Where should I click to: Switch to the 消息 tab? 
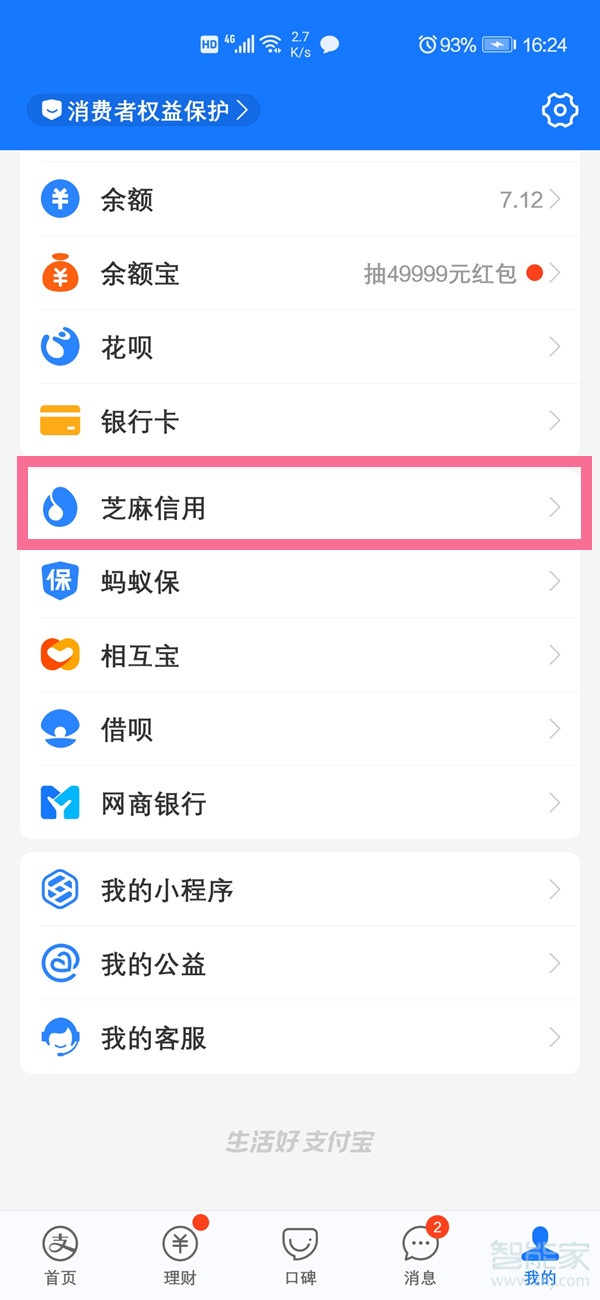[420, 1256]
